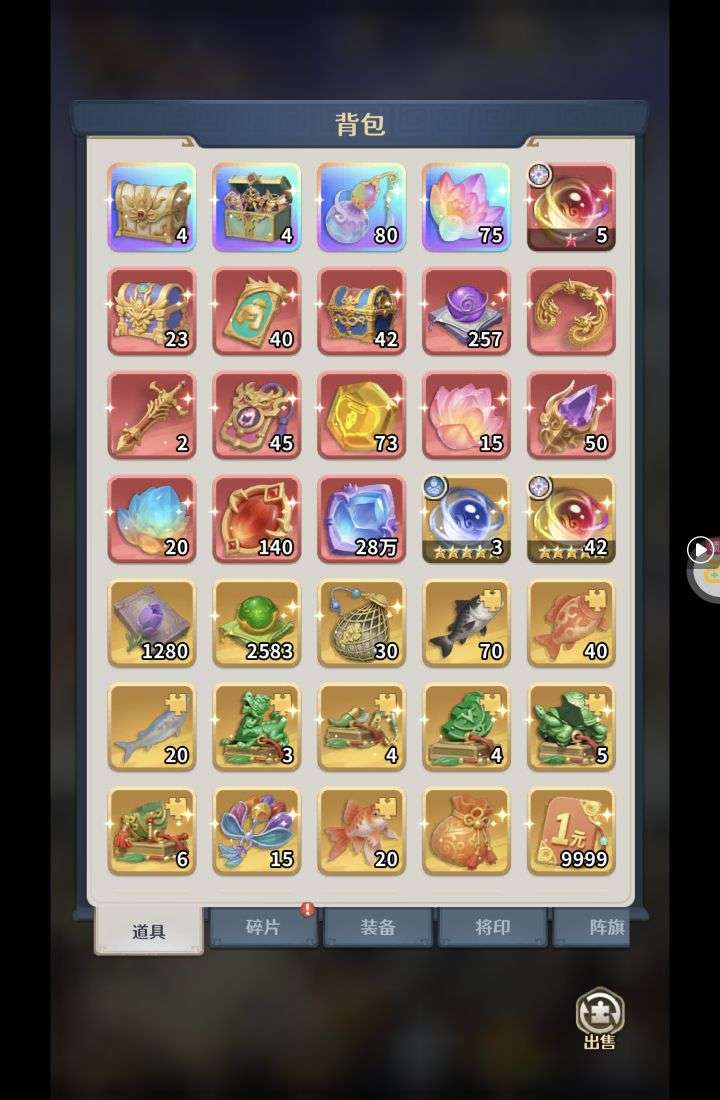Viewport: 720px width, 1100px height.
Task: Select the yellow gem item with 73
Action: [361, 415]
